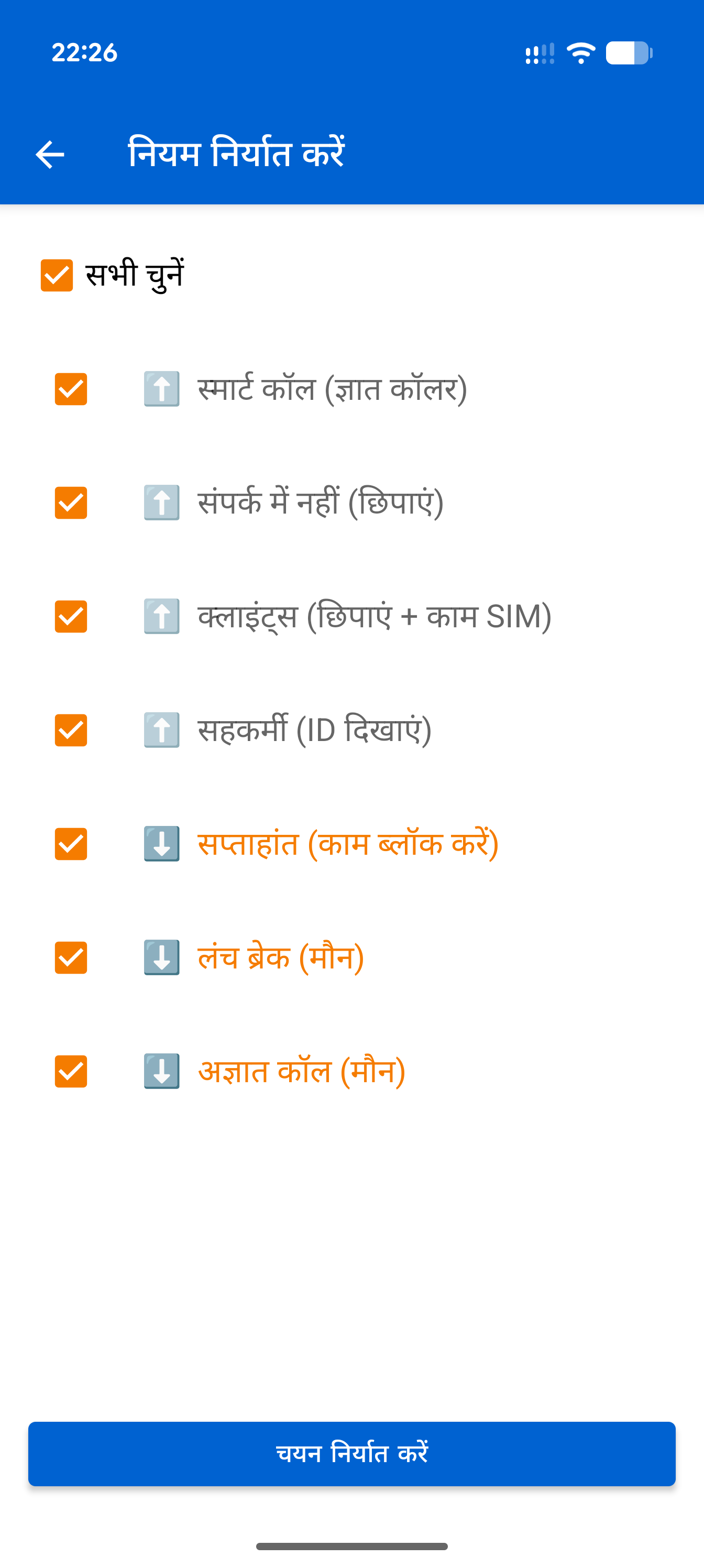The width and height of the screenshot is (704, 1568).
Task: Click the up arrow icon next to संपर्क में नहीं
Action: (x=161, y=502)
